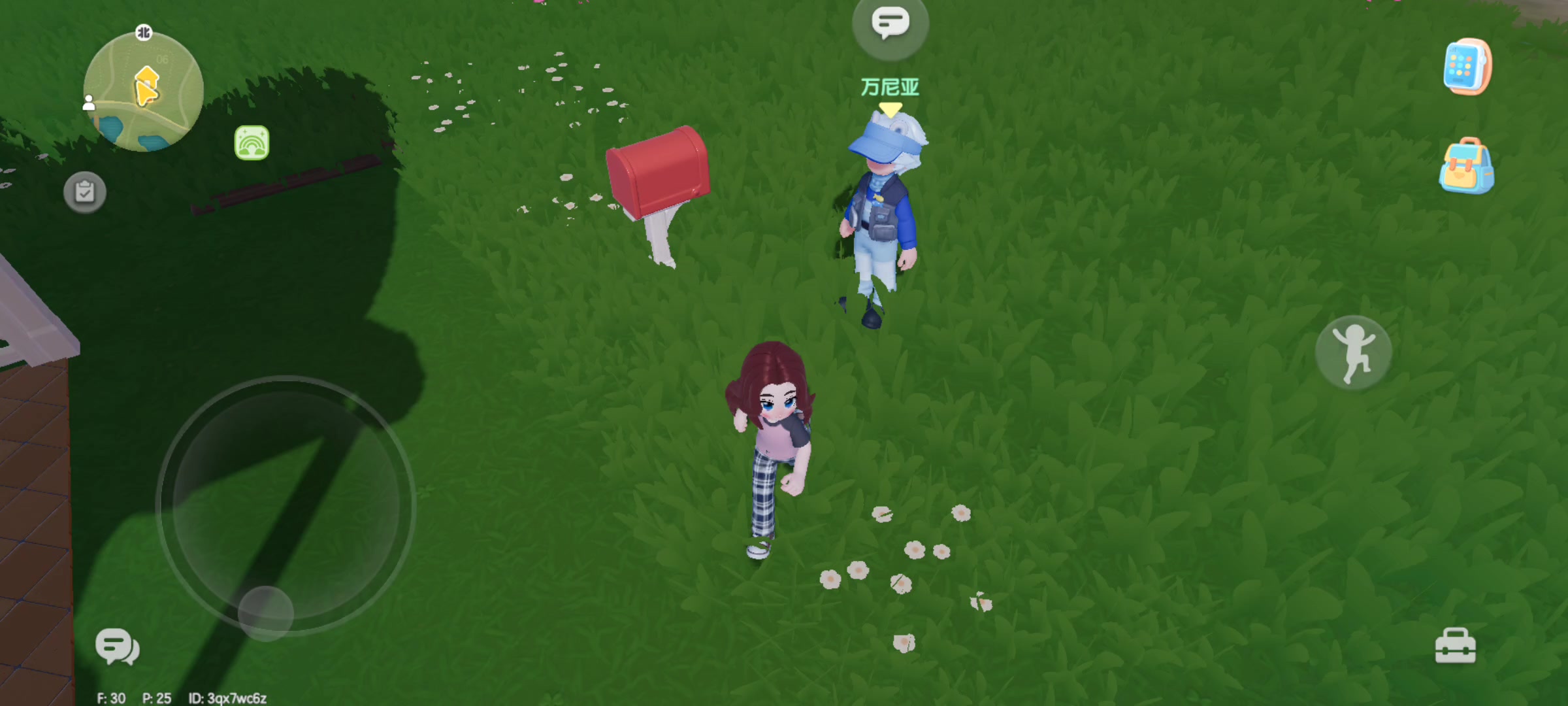Talk to NPC 万尼亚 via speech bubble
This screenshot has width=1568, height=706.
[890, 25]
